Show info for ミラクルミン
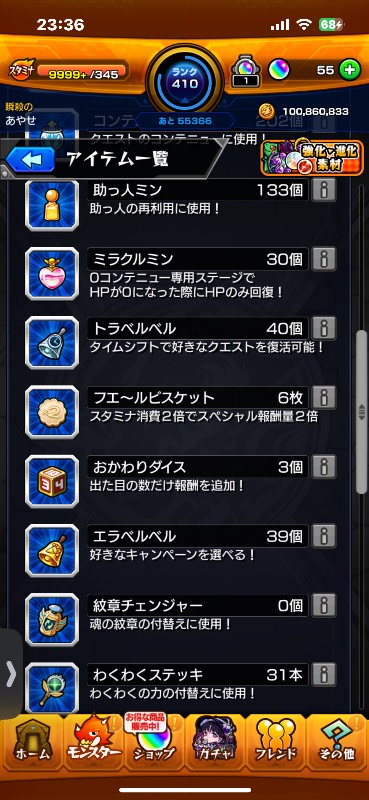Image resolution: width=369 pixels, height=800 pixels. (324, 259)
